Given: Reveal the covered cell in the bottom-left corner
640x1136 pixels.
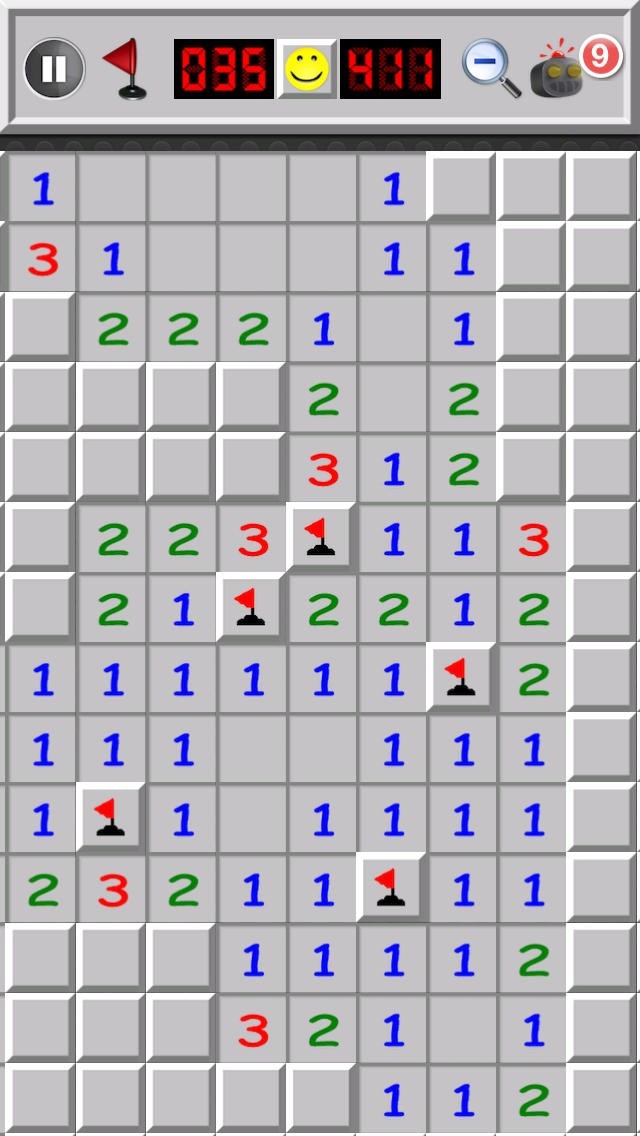Looking at the screenshot, I should pos(41,1099).
